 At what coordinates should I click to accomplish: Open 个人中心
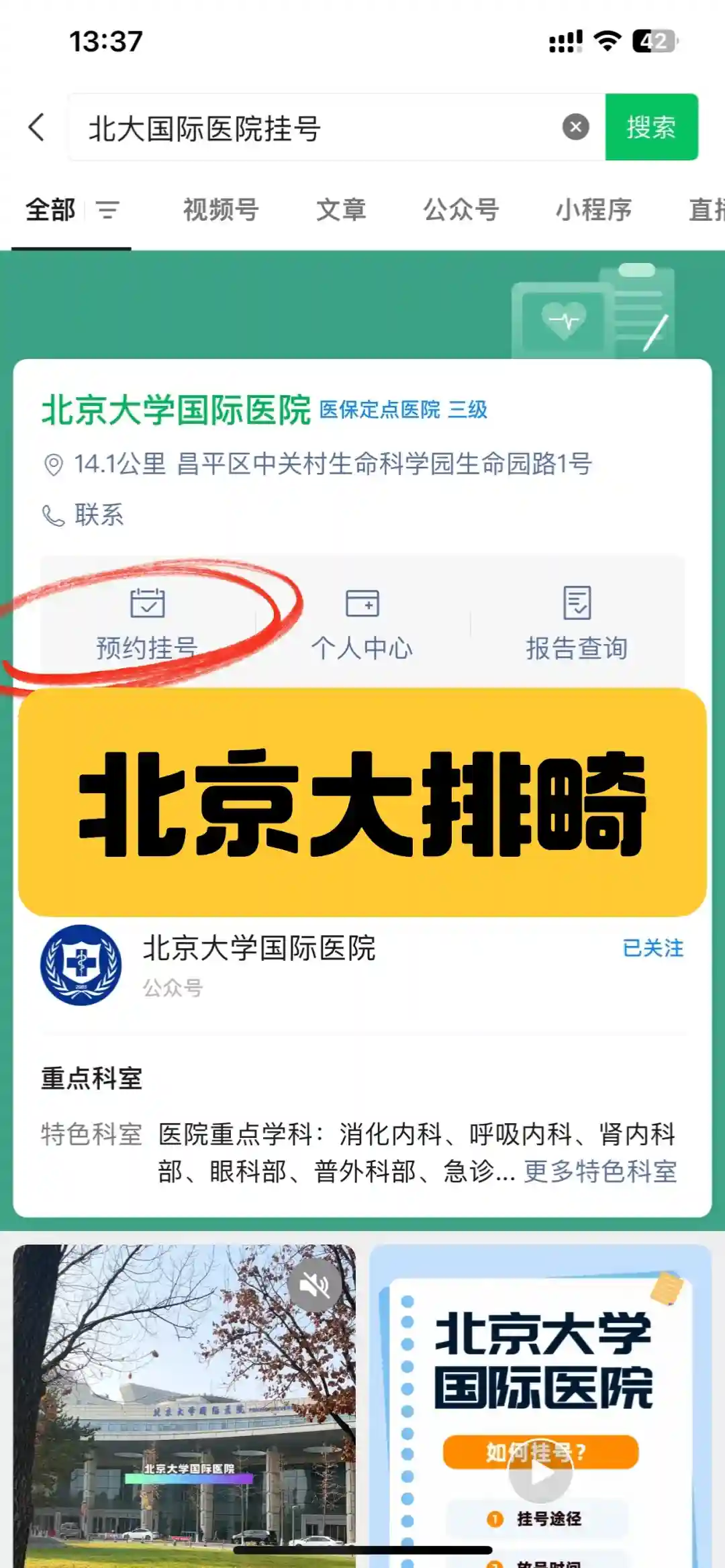(362, 622)
